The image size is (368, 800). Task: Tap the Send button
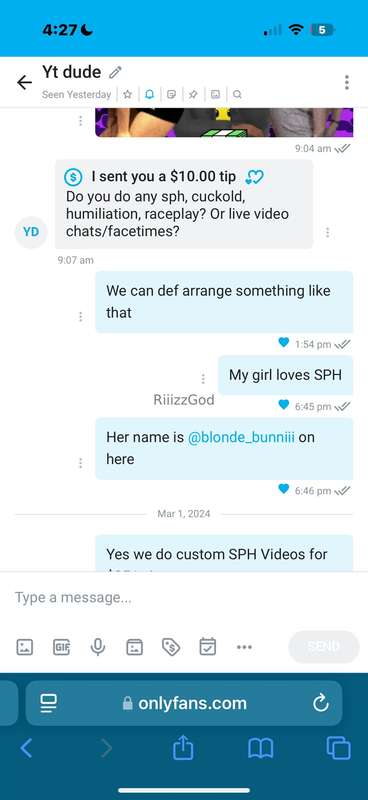pos(324,647)
